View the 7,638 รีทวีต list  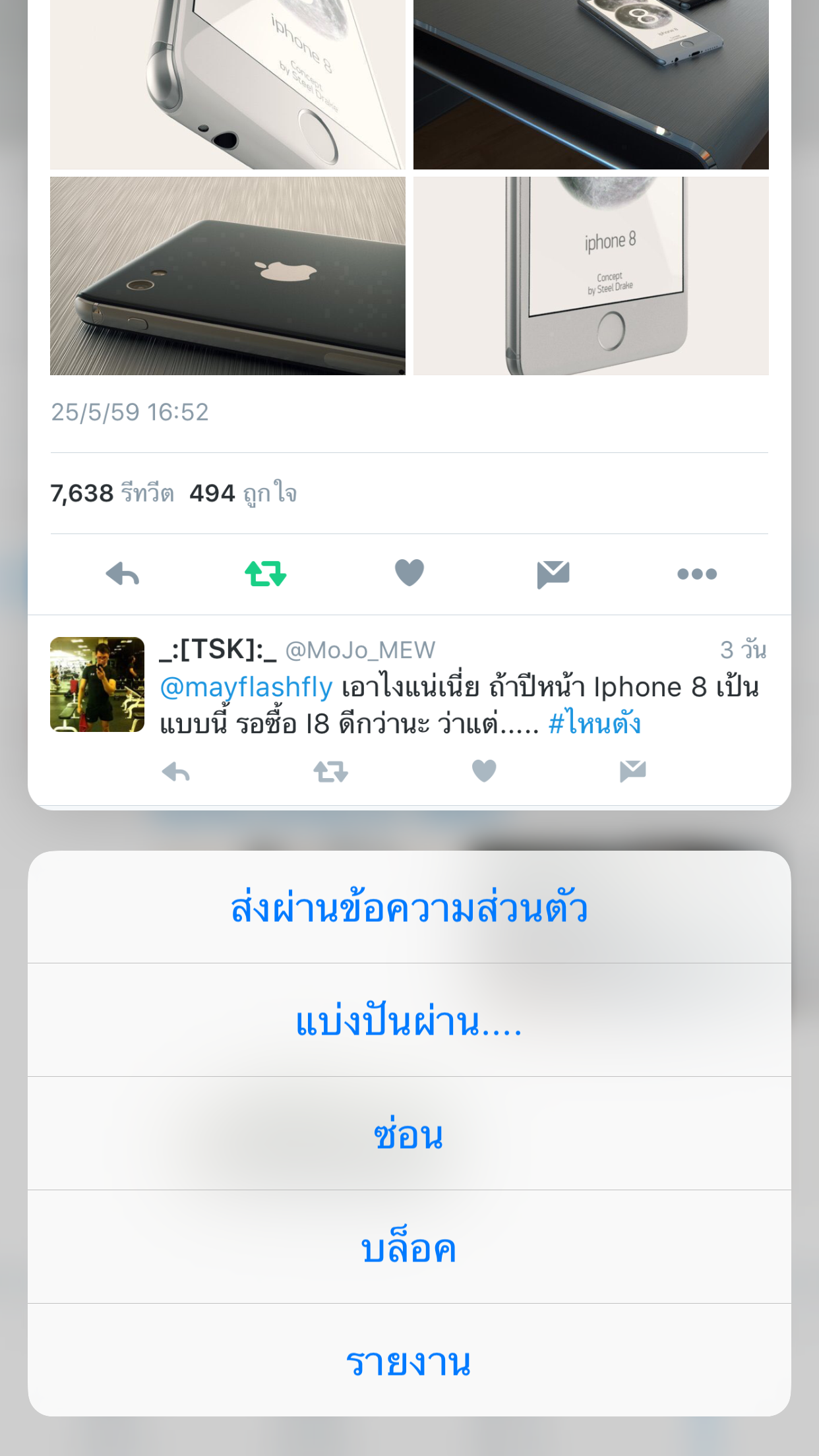point(112,493)
